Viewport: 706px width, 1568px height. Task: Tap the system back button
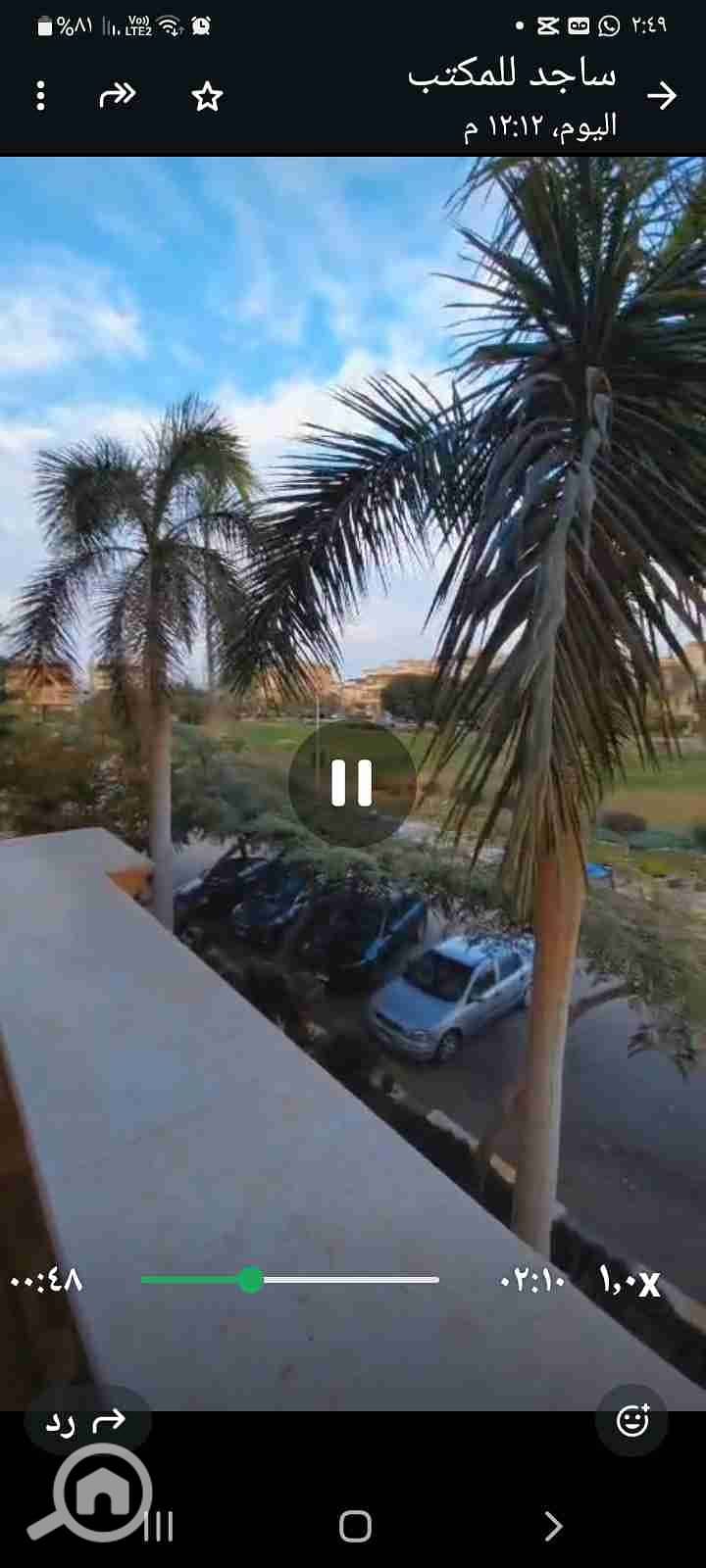[x=552, y=1526]
